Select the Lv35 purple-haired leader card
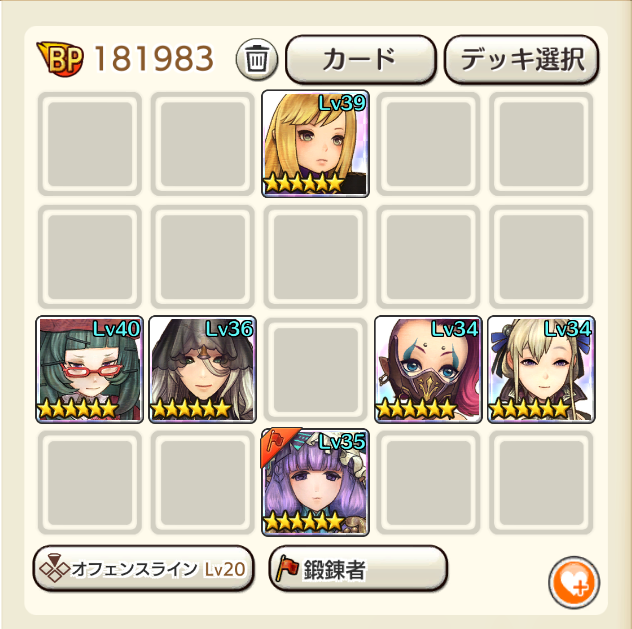The image size is (632, 629). coord(315,482)
